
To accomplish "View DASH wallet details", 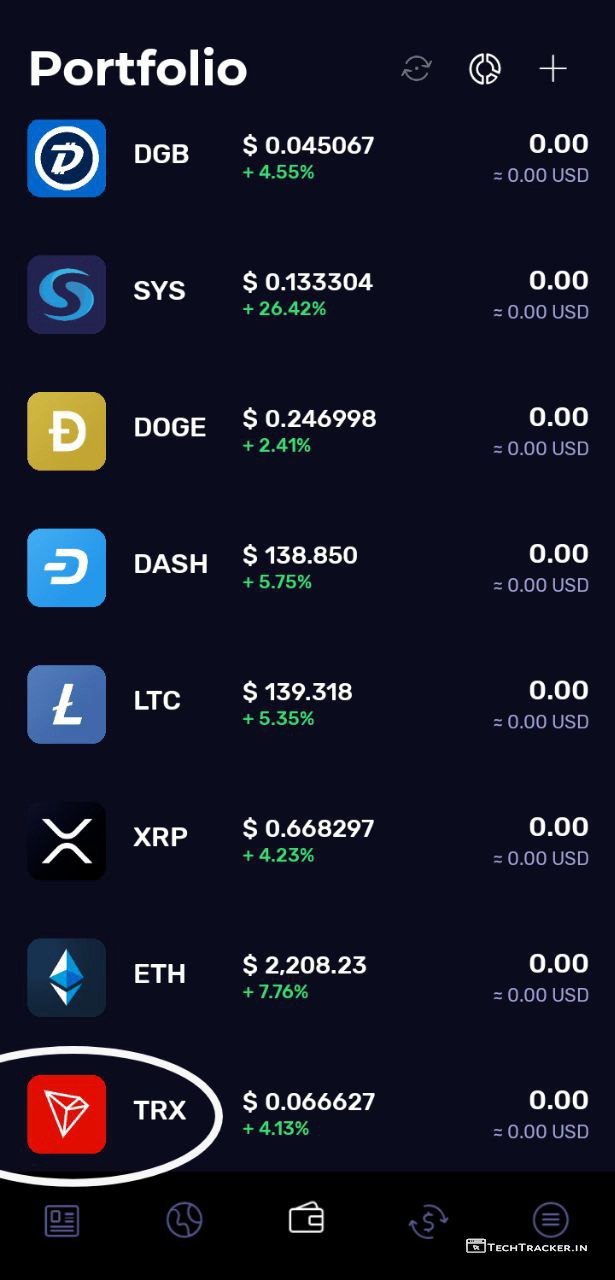I will [307, 567].
